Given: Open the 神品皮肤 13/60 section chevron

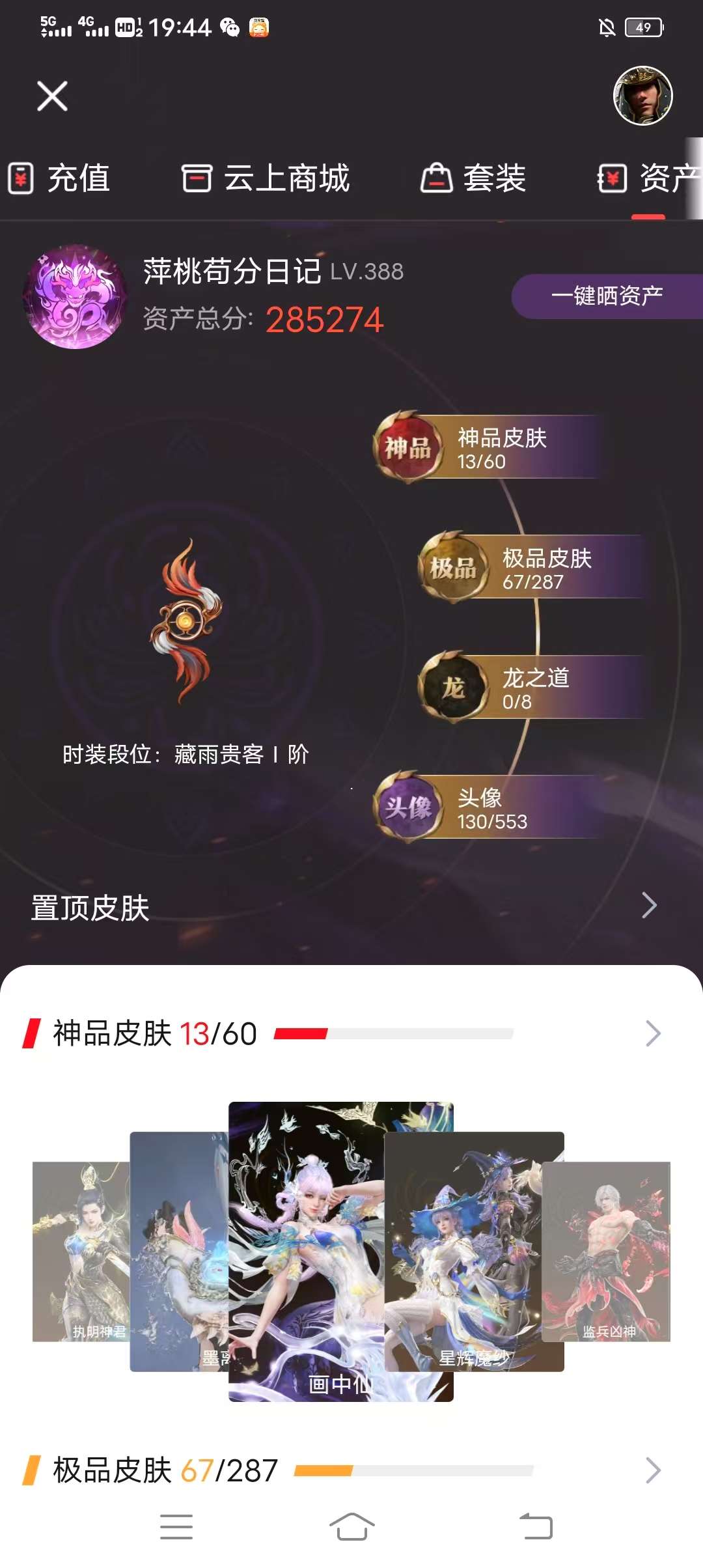Looking at the screenshot, I should click(x=653, y=1033).
